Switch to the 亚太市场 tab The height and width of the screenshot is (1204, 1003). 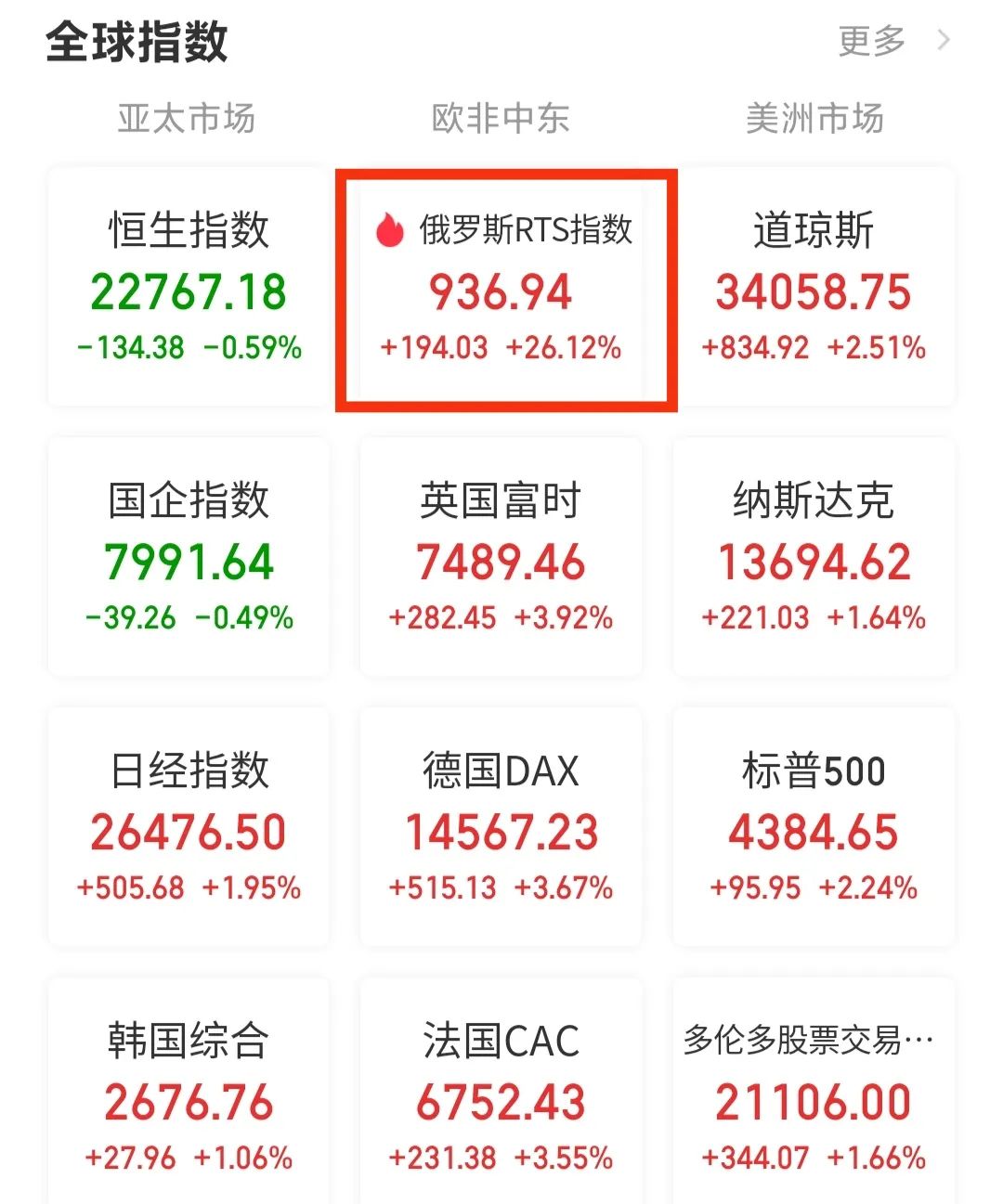point(188,117)
